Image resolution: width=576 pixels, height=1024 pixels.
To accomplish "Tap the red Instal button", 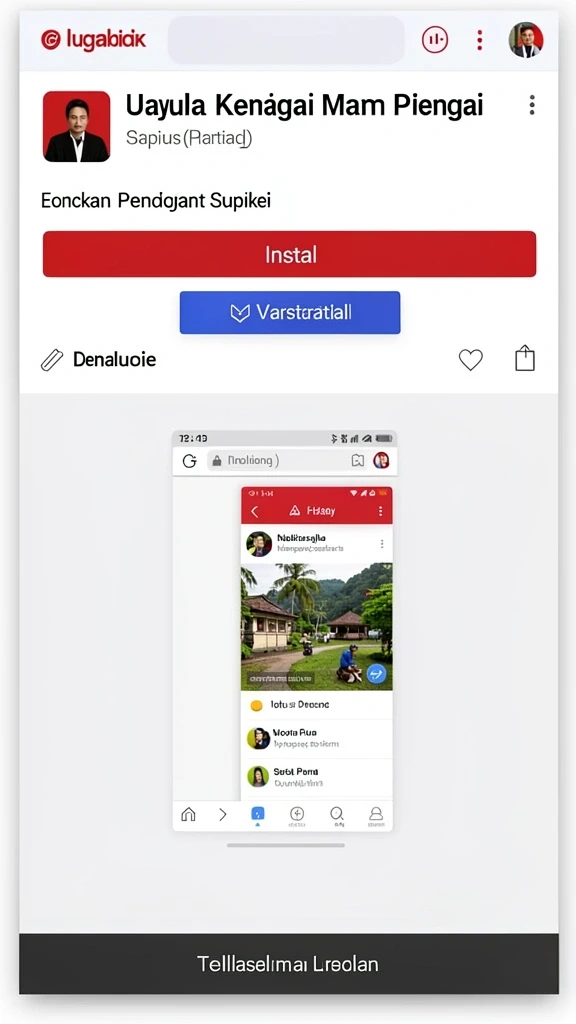I will pyautogui.click(x=289, y=254).
